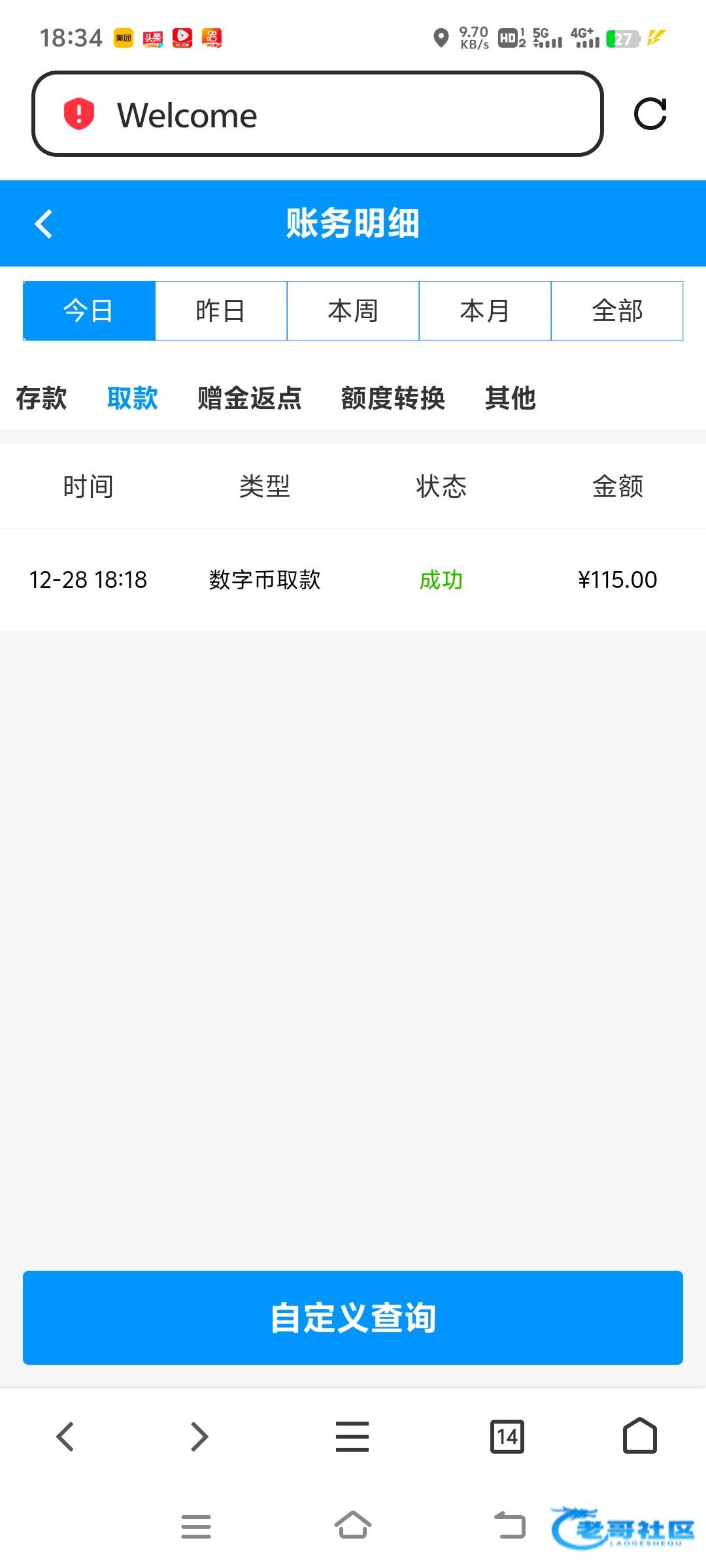Screen dimensions: 706x1568
Task: Reload the page with refresh icon
Action: (x=650, y=114)
